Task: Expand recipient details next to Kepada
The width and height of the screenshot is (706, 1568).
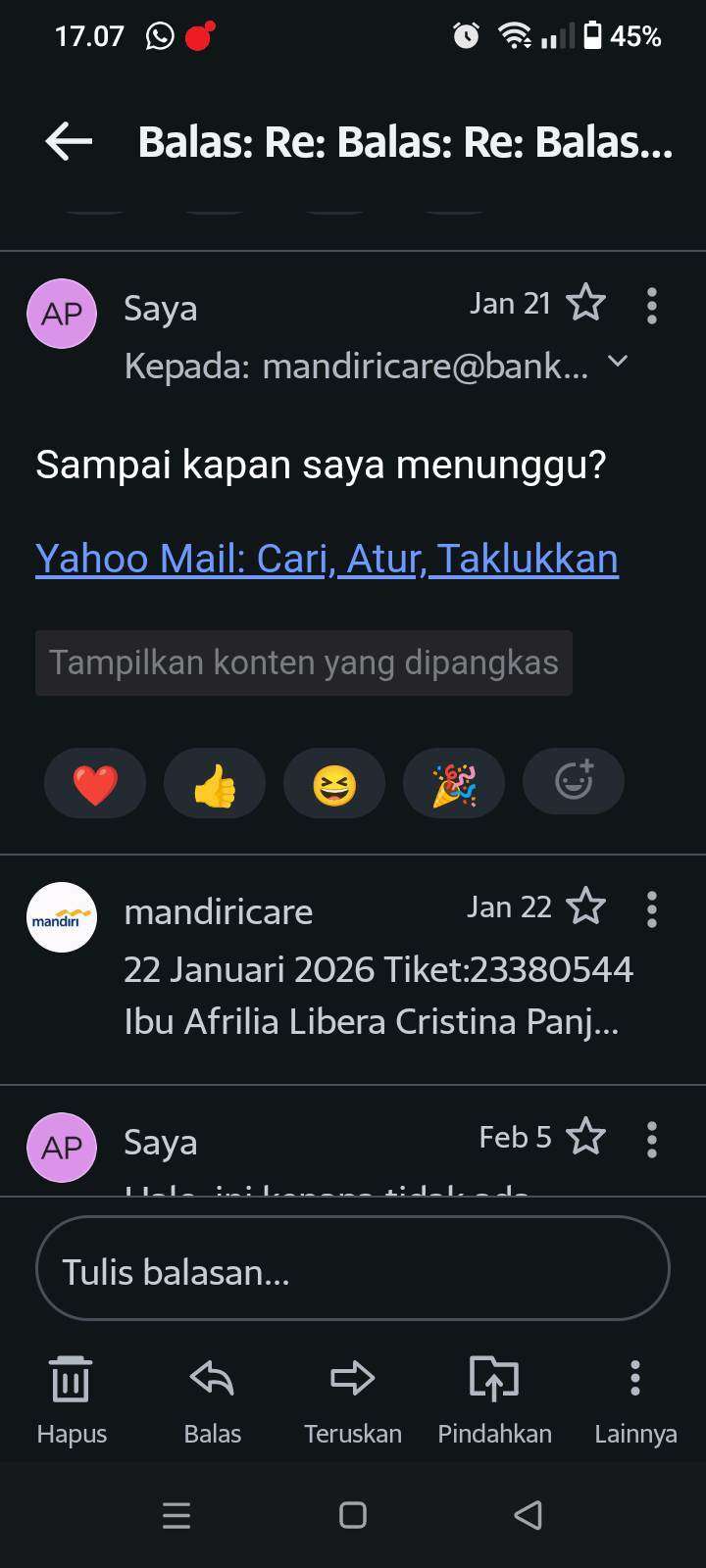Action: 618,362
